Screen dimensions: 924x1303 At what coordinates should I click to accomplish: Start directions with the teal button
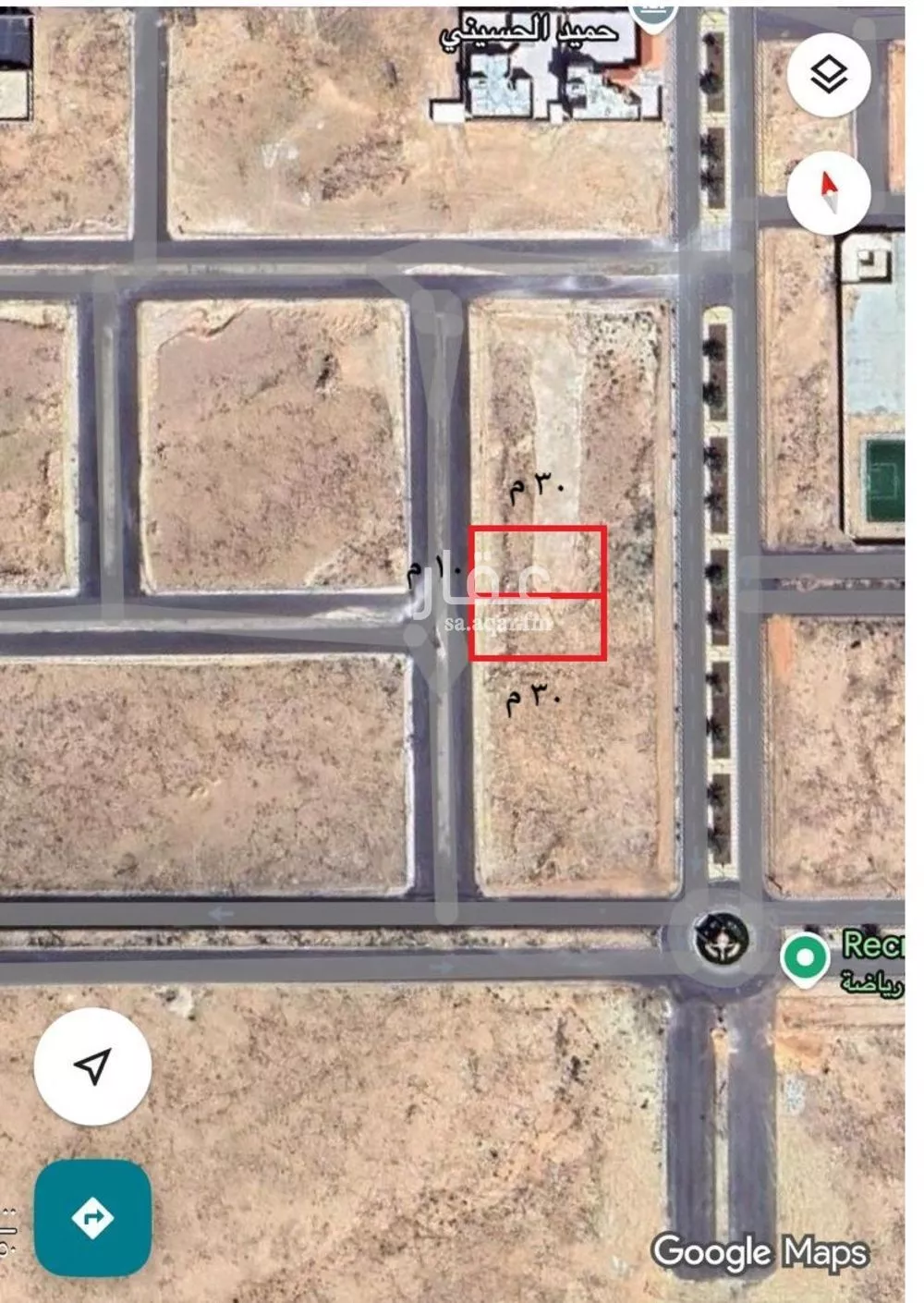92,1218
